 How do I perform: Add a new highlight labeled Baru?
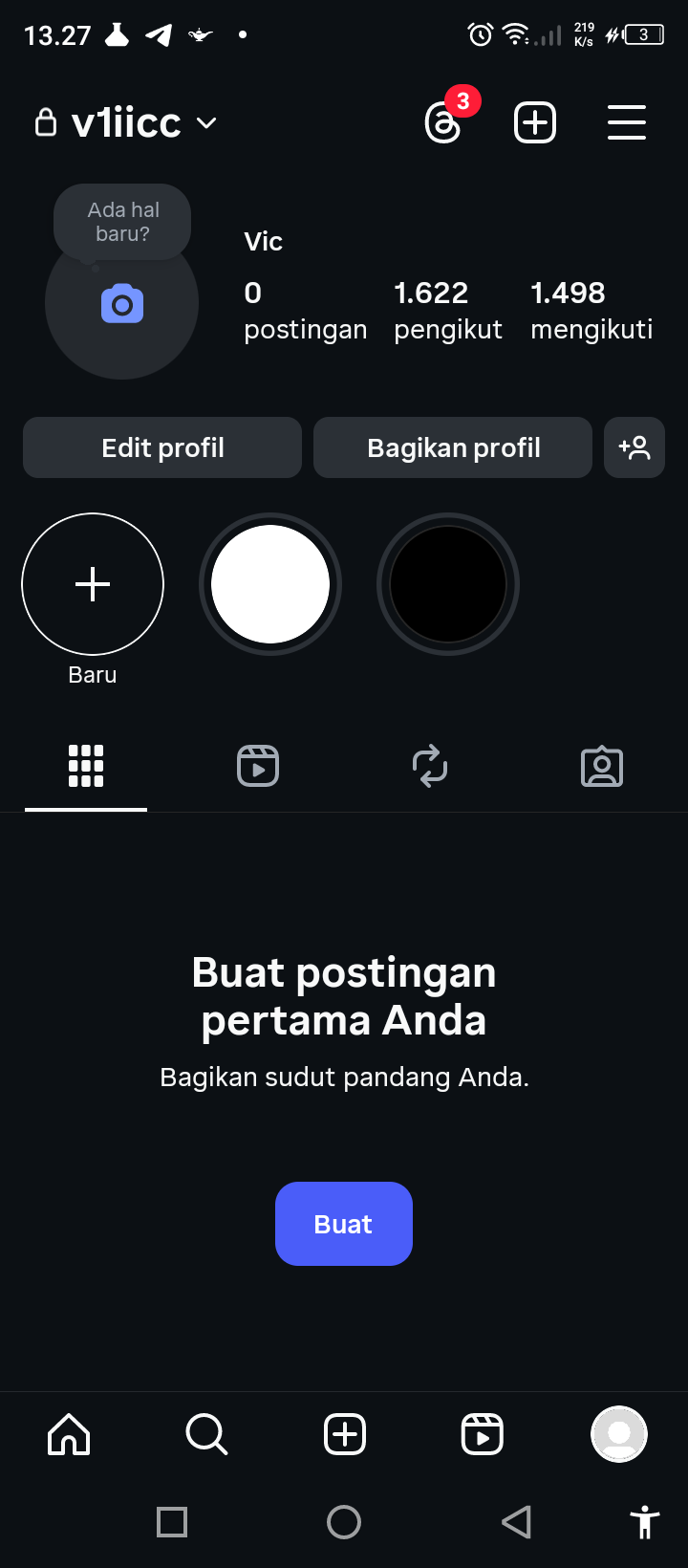[x=93, y=584]
